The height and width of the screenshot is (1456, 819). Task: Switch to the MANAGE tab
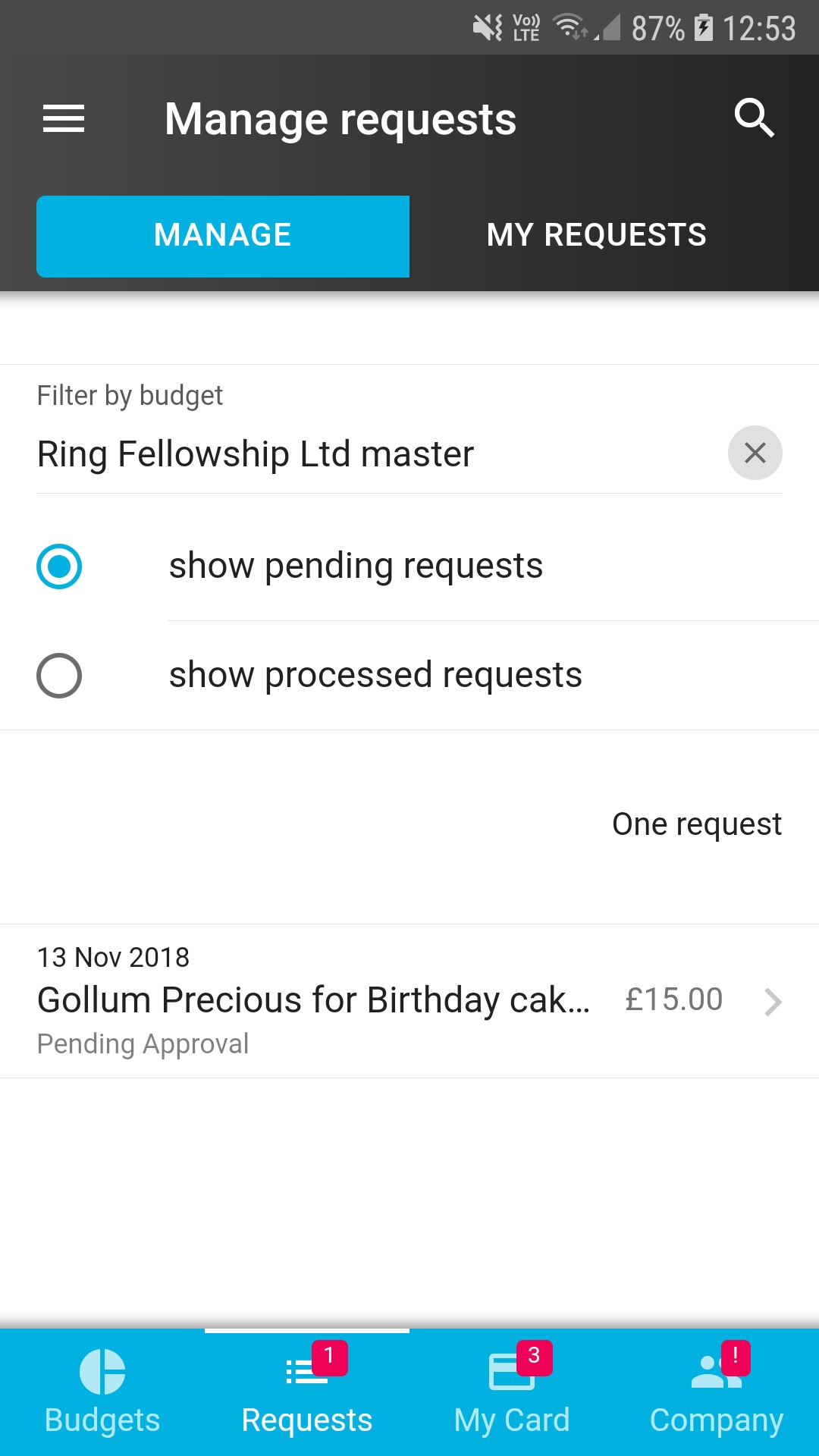(x=221, y=236)
